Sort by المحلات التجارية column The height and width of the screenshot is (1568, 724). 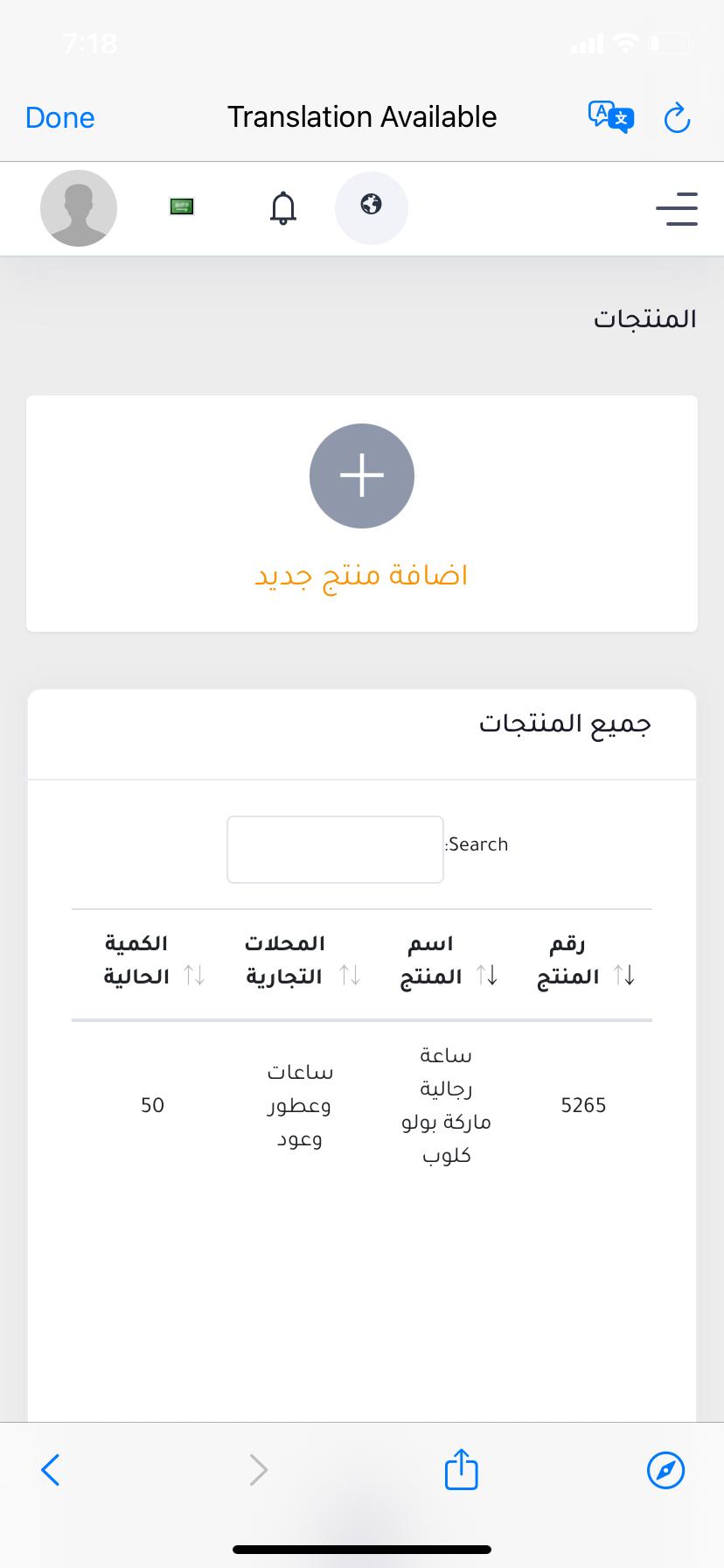[302, 961]
